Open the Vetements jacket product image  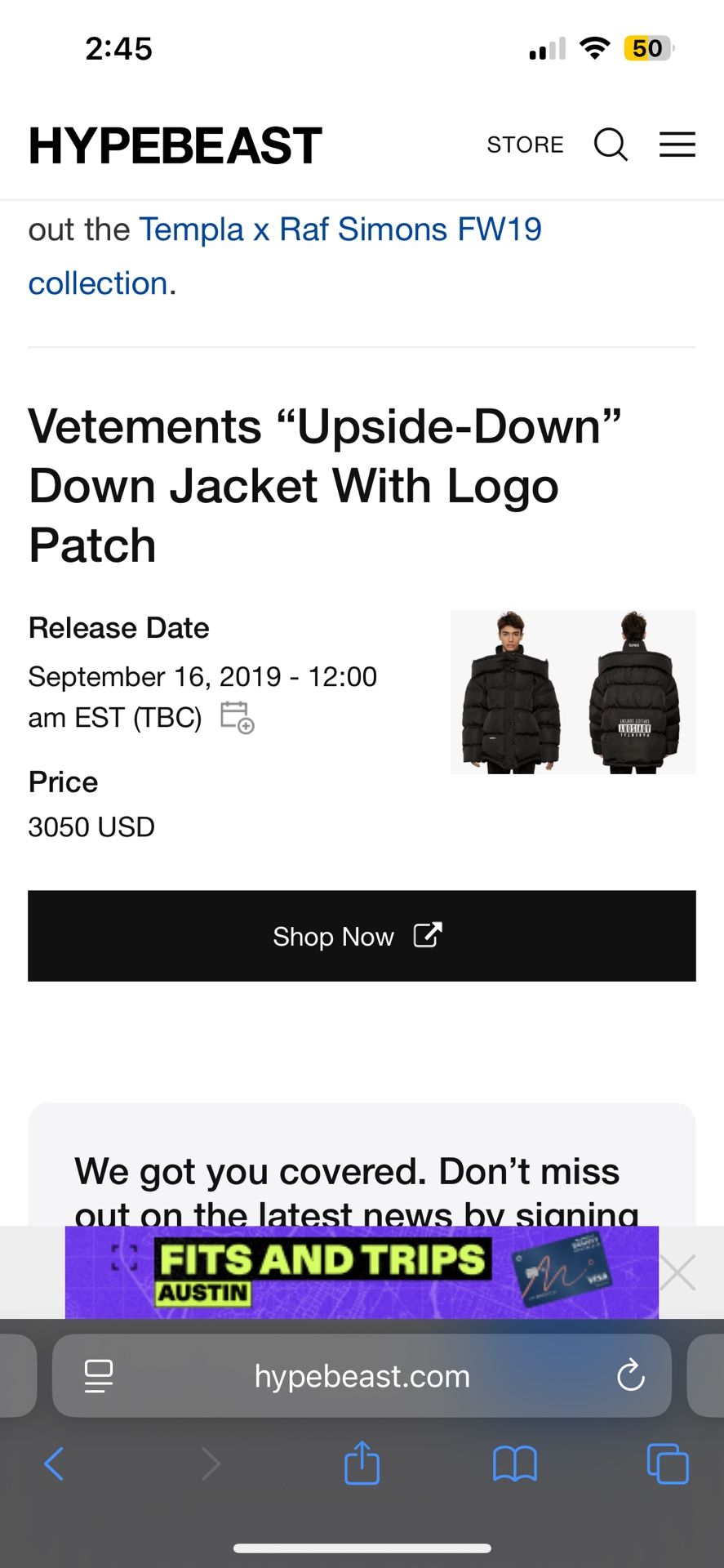(573, 692)
